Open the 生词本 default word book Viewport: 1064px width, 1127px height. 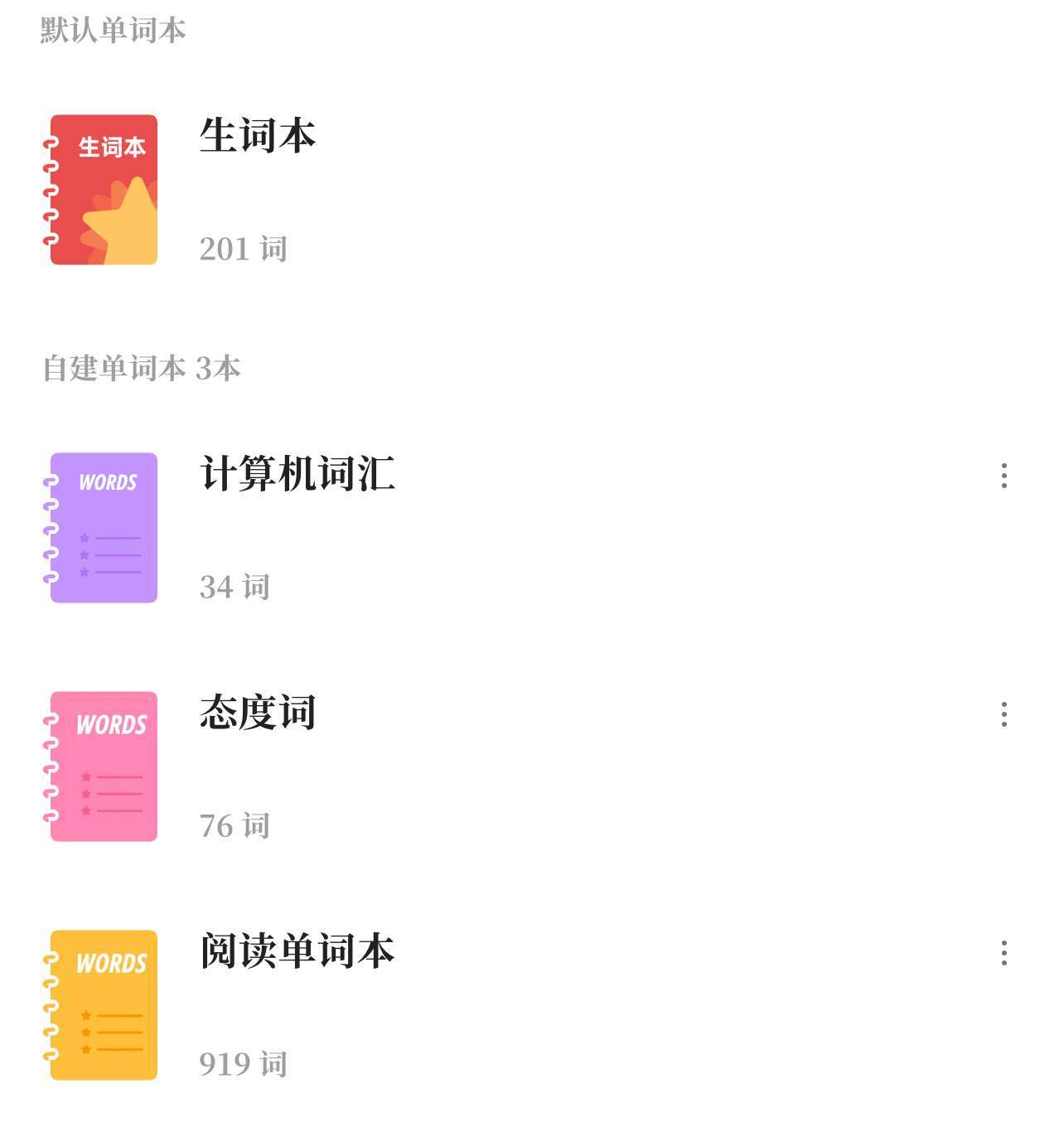[258, 136]
